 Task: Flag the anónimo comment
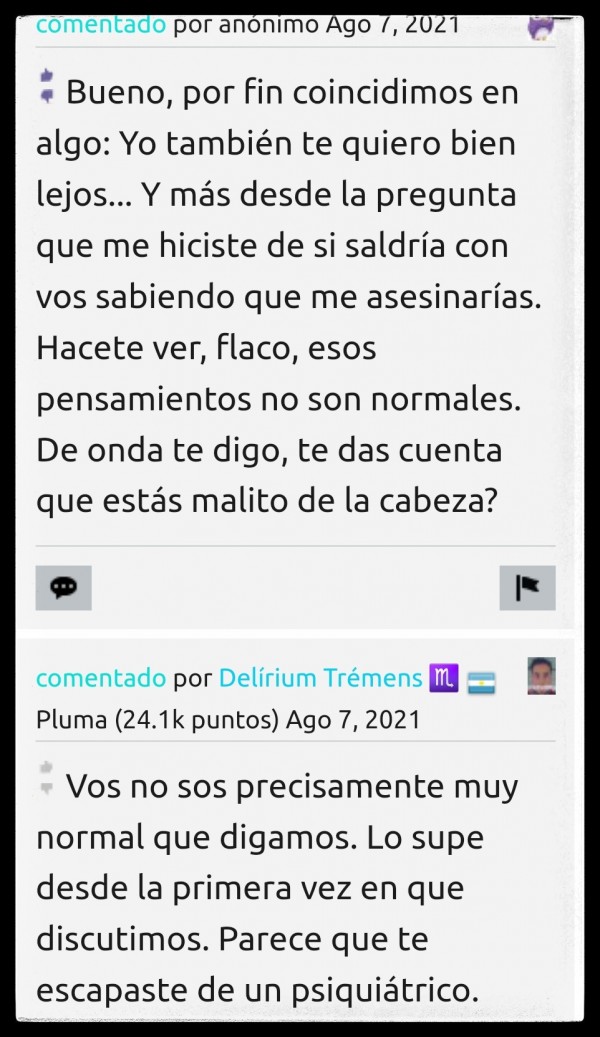527,588
